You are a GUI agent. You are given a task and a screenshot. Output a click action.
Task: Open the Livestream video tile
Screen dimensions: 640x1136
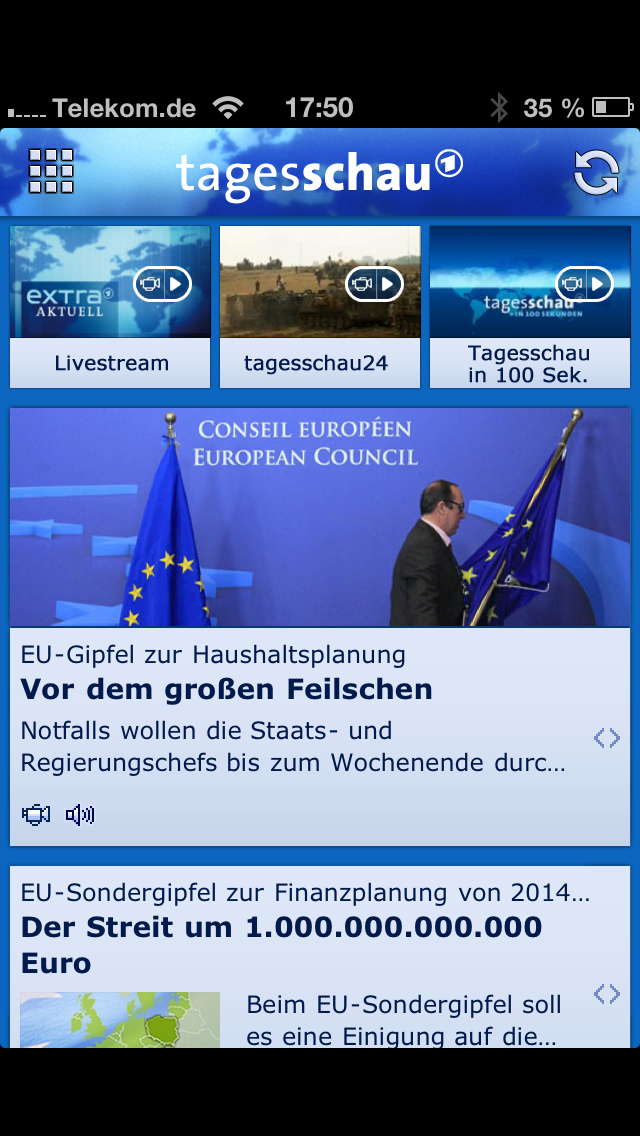[x=110, y=306]
